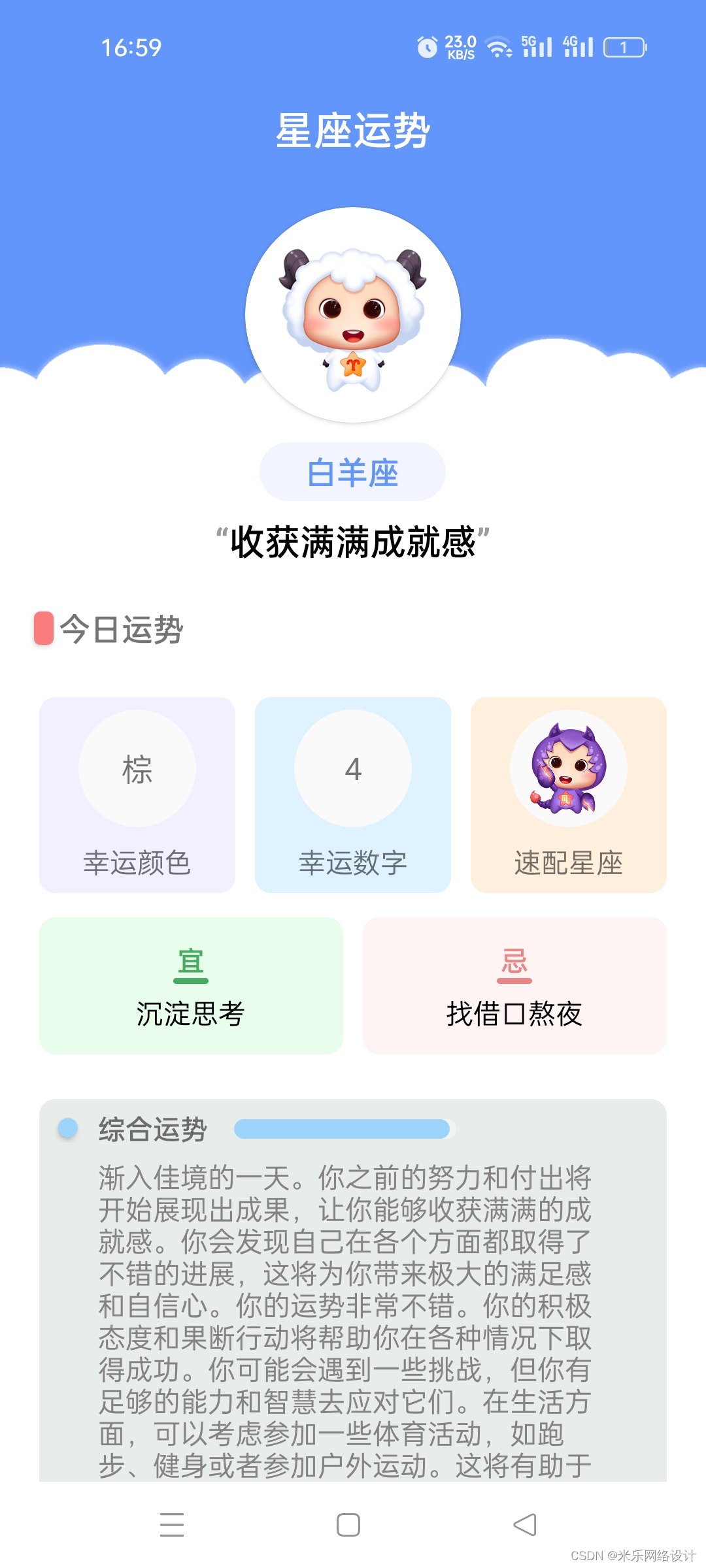Go to the home screen via system home button

[x=348, y=1525]
